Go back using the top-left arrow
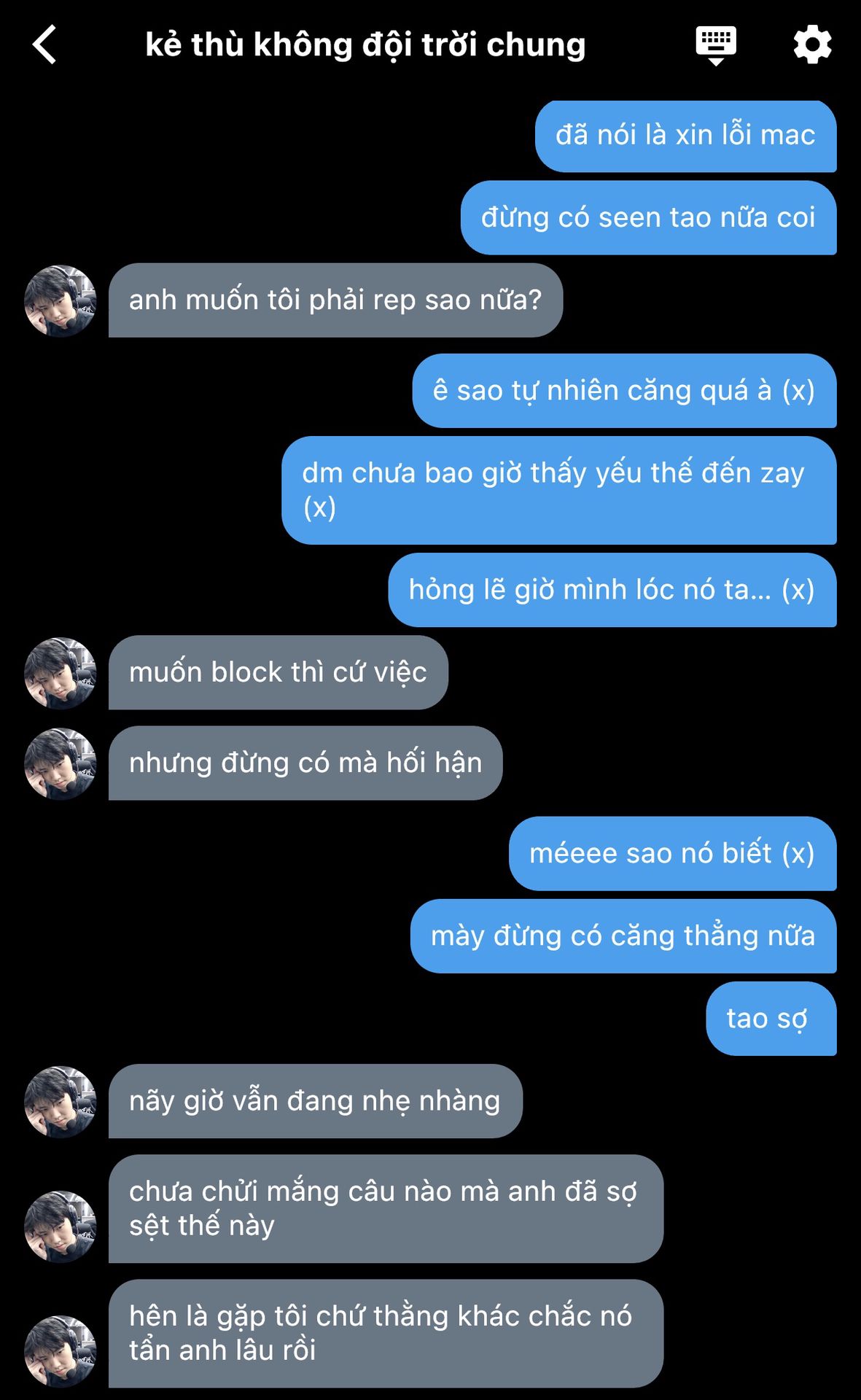This screenshot has height=1400, width=861. (45, 45)
